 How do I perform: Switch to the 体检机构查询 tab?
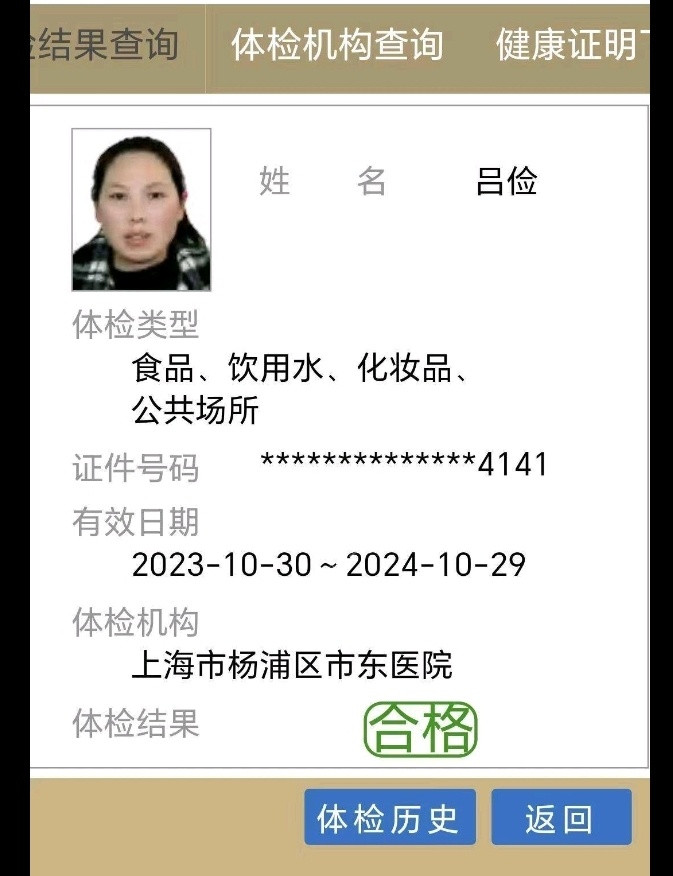point(337,46)
